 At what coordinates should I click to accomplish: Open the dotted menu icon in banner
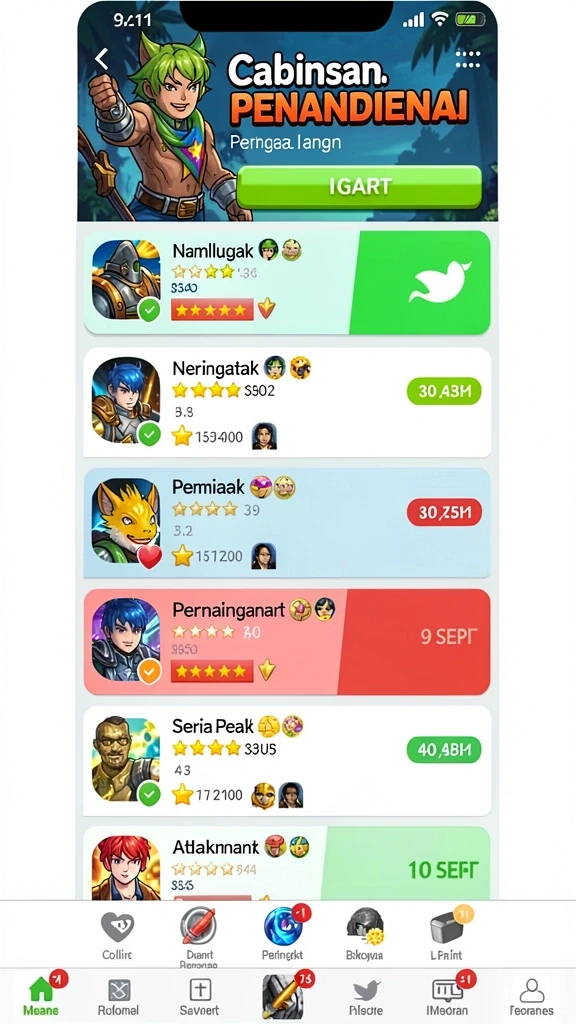coord(468,59)
